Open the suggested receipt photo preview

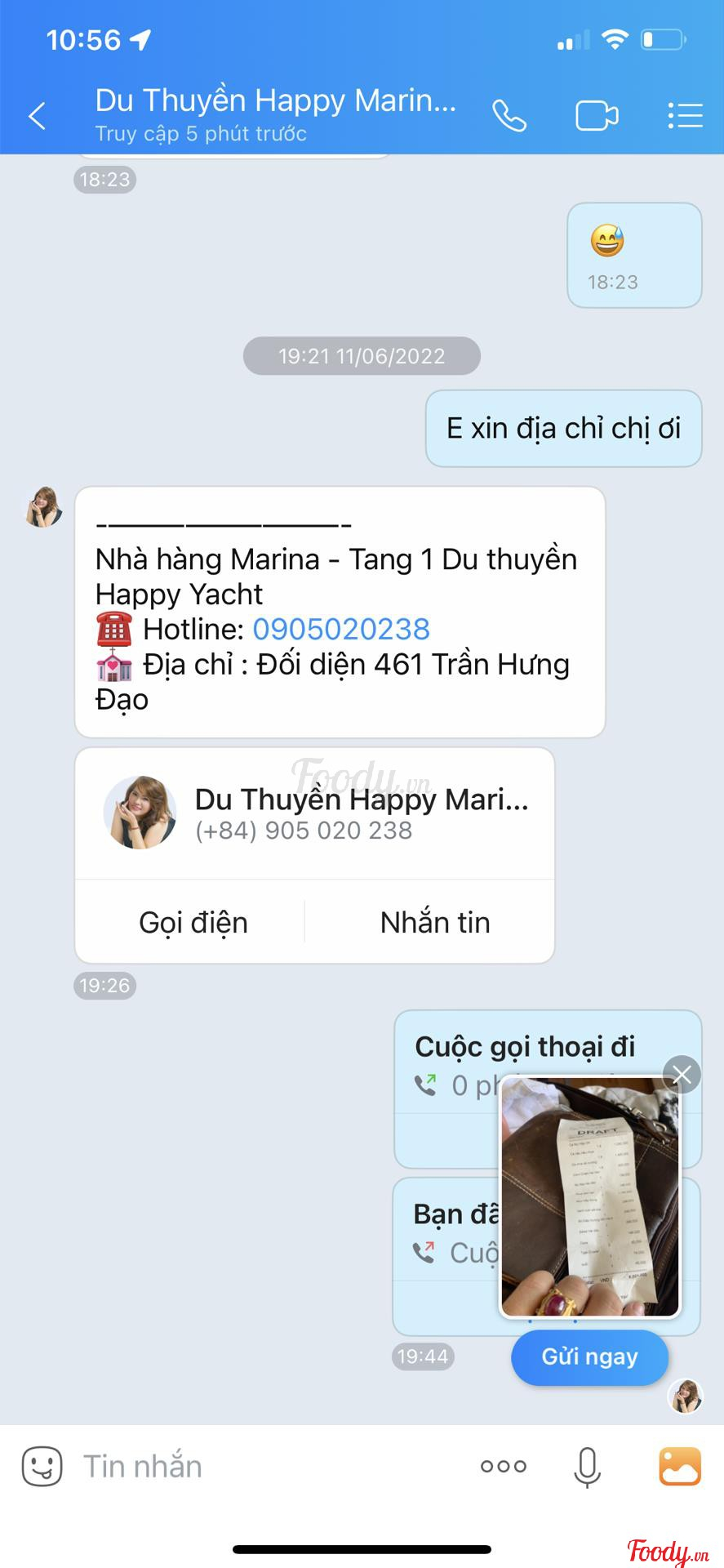tap(589, 1196)
